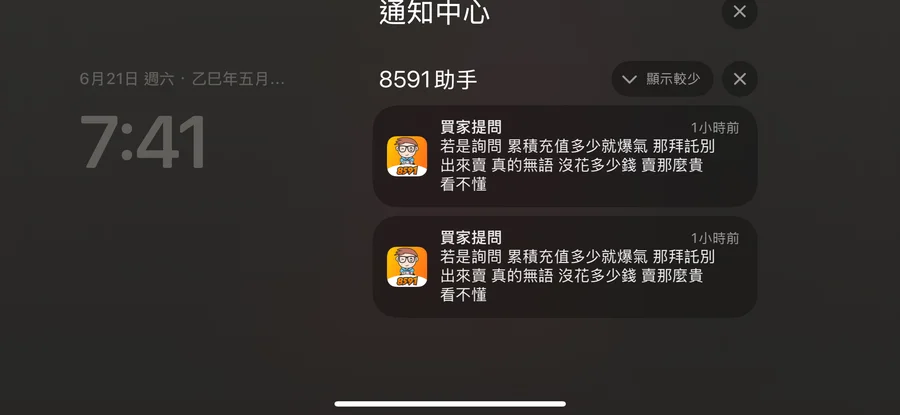Clear all notifications in 通知中心

(x=739, y=12)
